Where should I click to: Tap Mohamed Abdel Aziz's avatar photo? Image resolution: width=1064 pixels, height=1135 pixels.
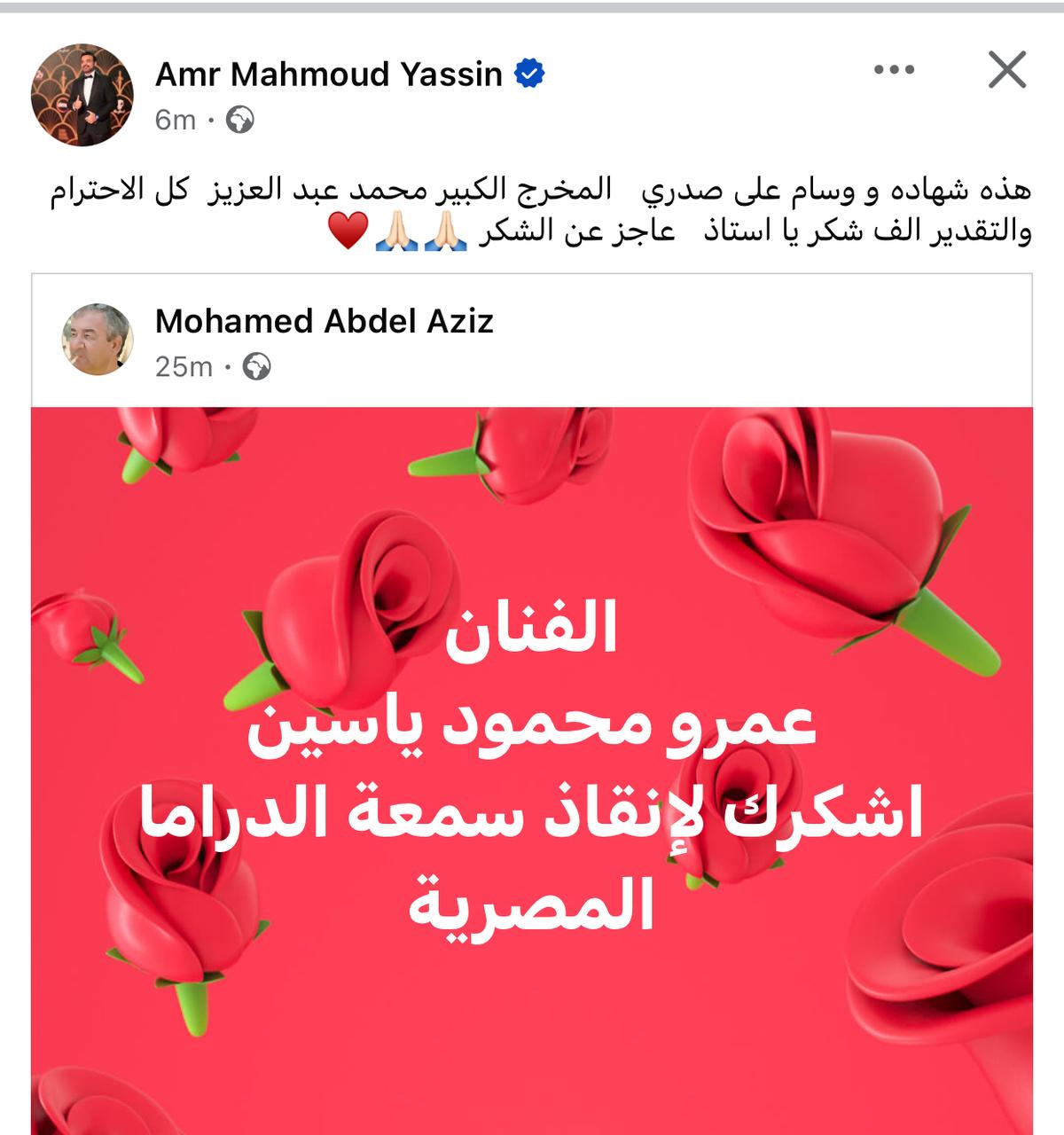[x=97, y=339]
